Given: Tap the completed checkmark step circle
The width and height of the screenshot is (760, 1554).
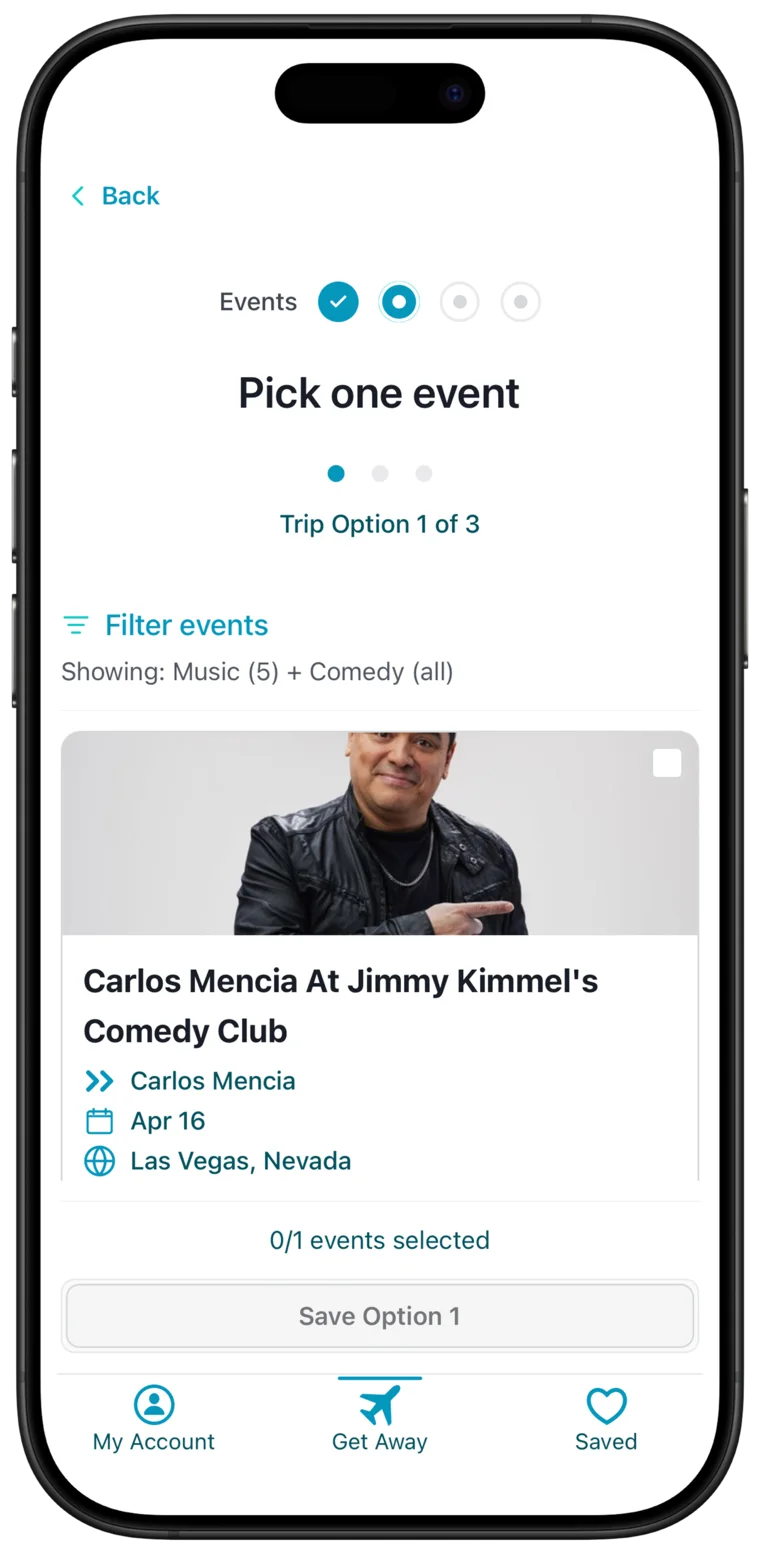Looking at the screenshot, I should 338,301.
